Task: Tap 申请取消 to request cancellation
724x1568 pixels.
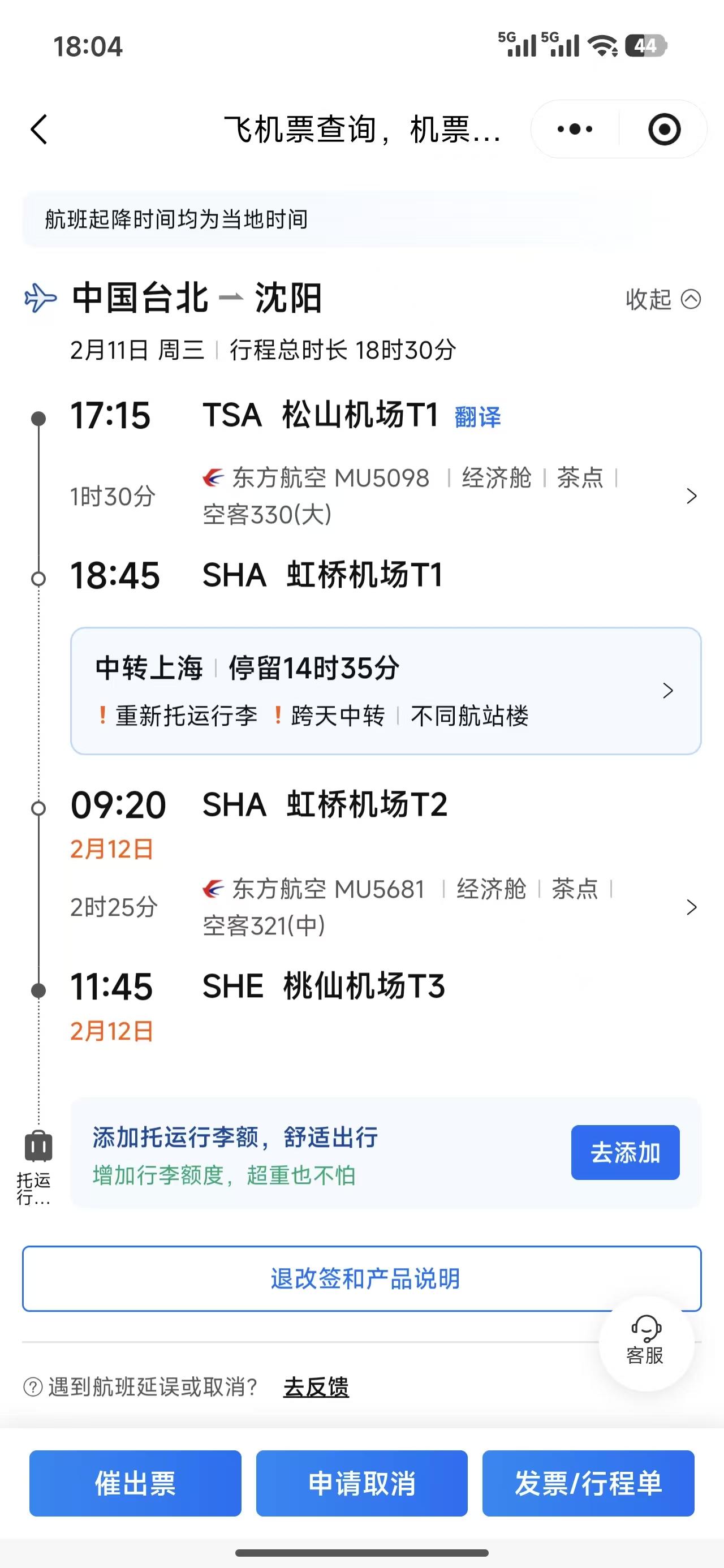Action: tap(361, 1483)
